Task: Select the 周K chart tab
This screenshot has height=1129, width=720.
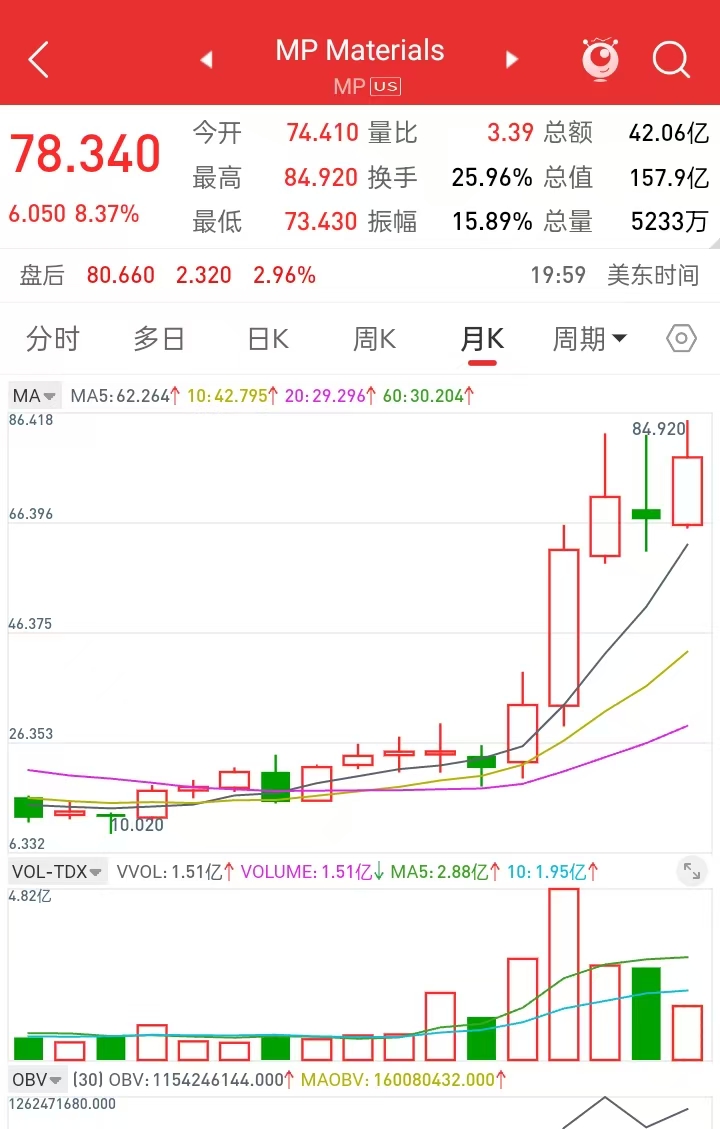Action: (374, 339)
